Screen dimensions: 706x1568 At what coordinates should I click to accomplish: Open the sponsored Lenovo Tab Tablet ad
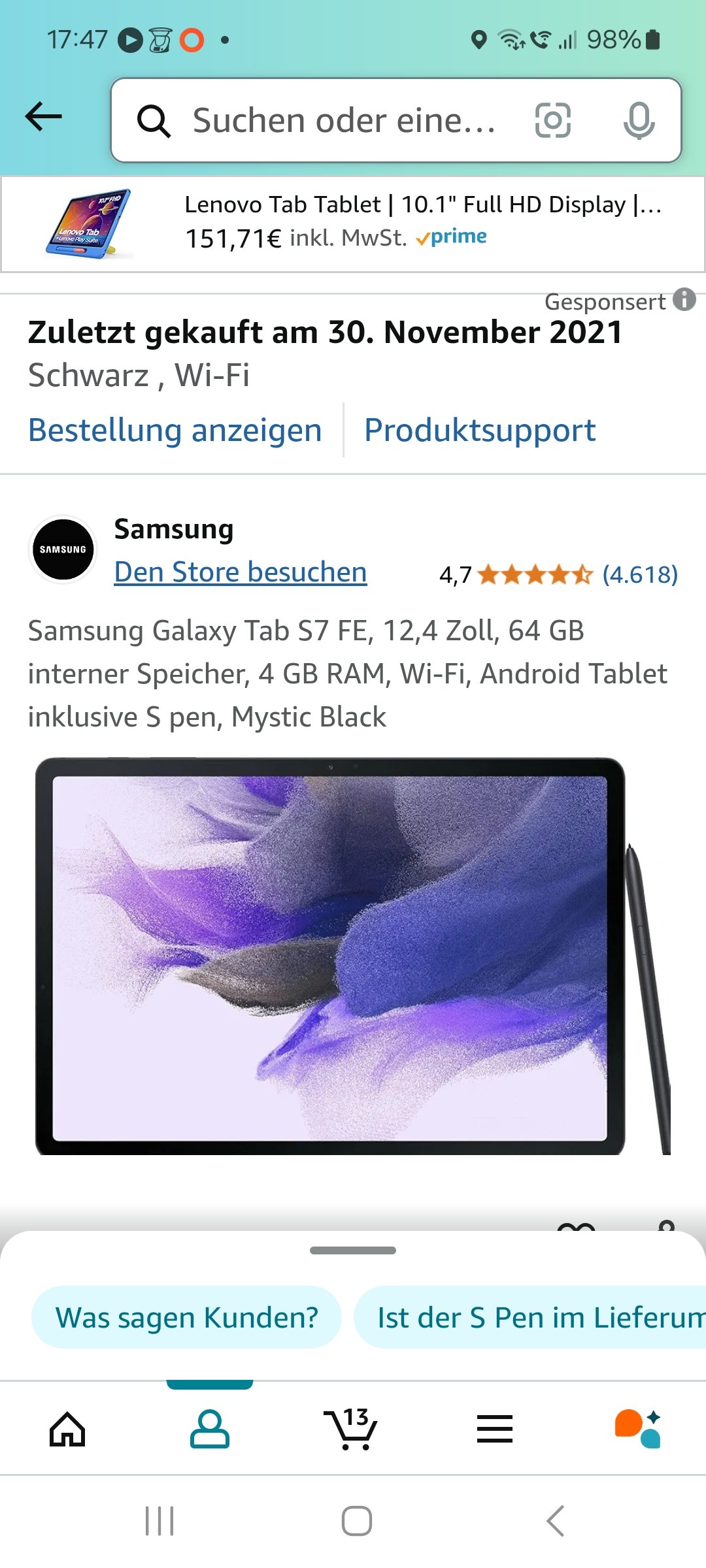click(x=353, y=224)
